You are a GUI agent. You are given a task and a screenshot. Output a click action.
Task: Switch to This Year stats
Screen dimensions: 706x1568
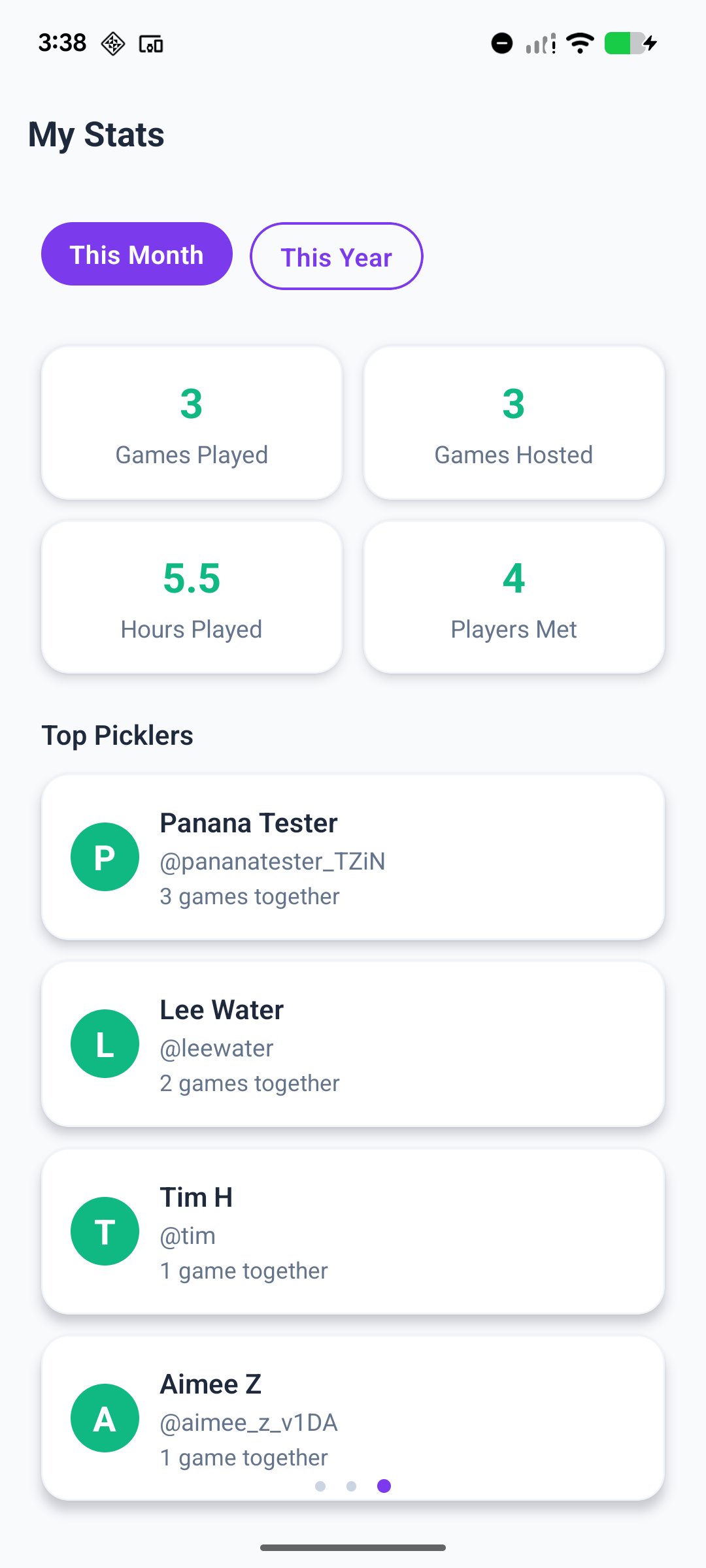coord(336,256)
